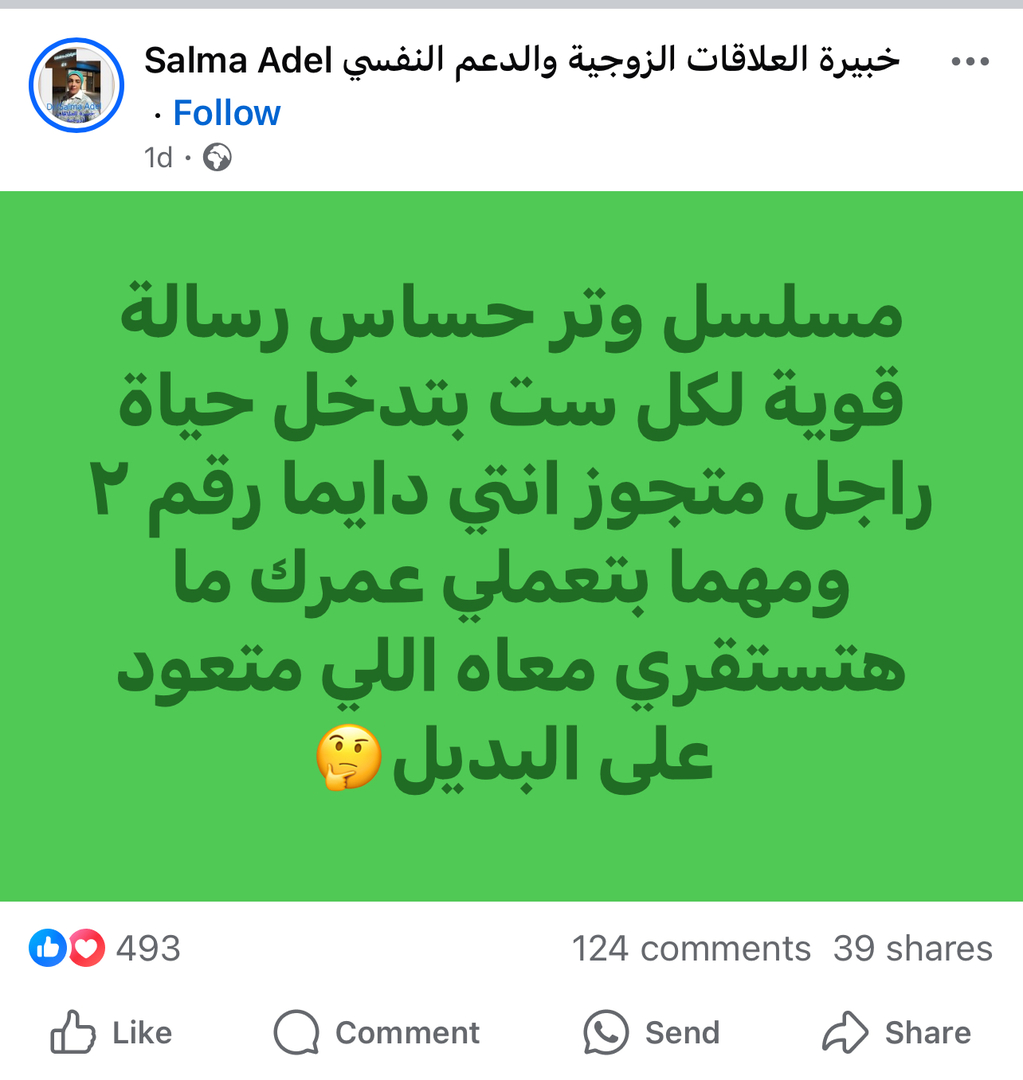Open the green text post
This screenshot has width=1023, height=1080.
point(511,545)
